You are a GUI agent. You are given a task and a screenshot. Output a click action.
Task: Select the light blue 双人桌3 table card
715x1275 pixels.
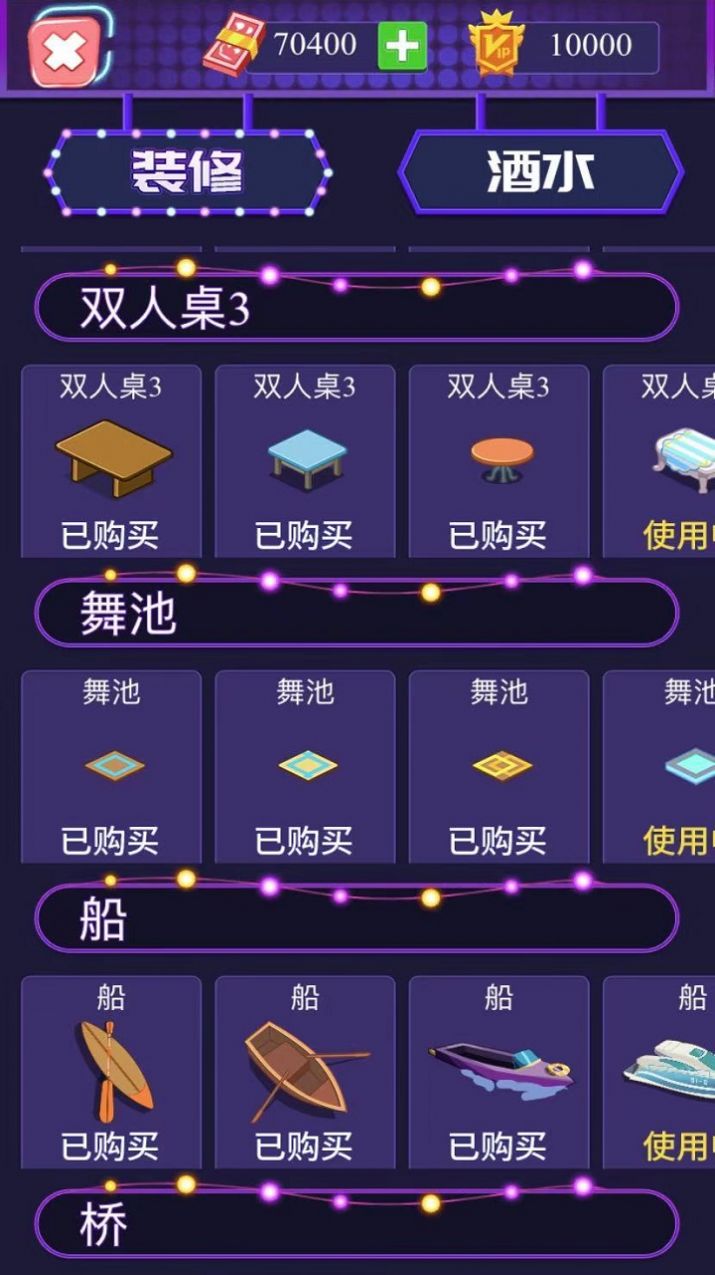click(x=305, y=461)
